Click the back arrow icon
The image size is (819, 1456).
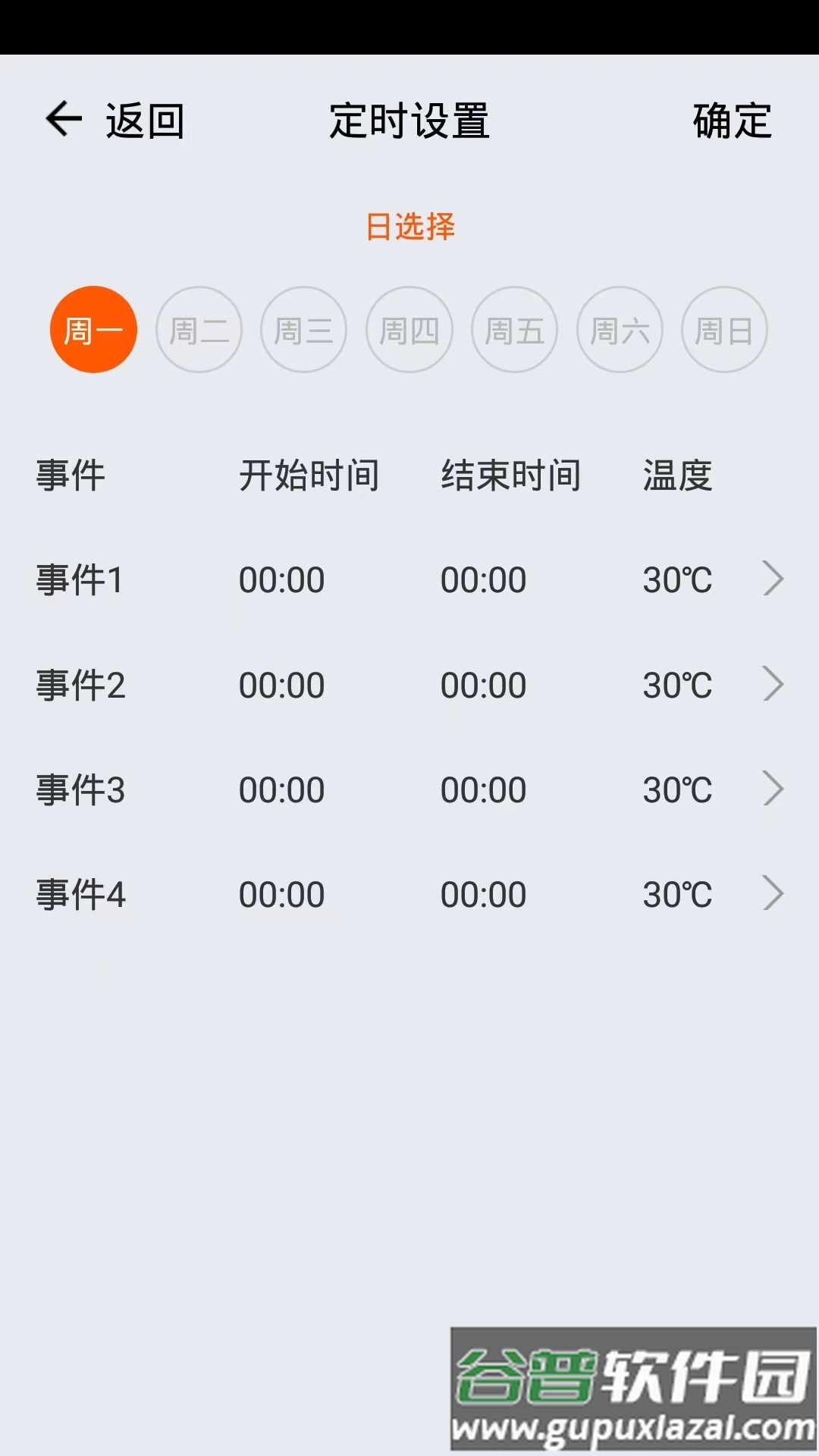(64, 119)
